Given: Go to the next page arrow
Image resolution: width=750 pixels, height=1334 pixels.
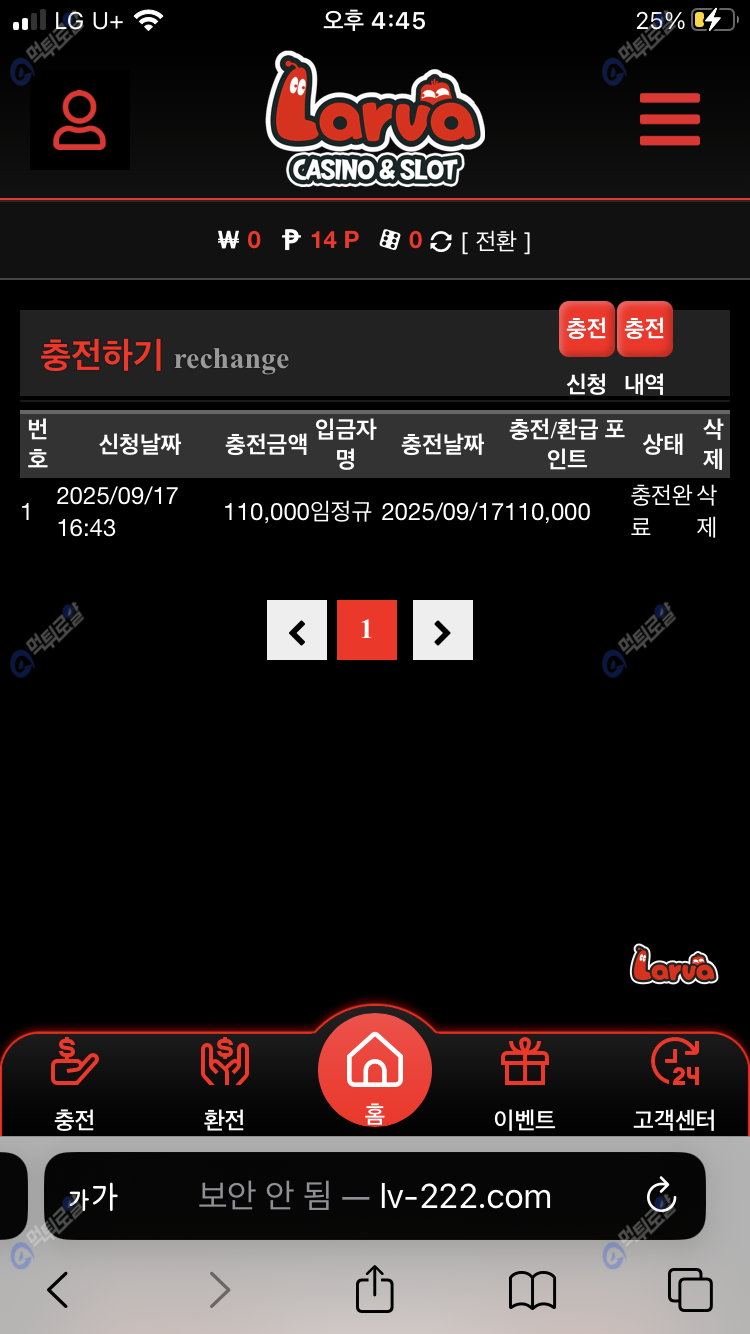Looking at the screenshot, I should [x=442, y=630].
